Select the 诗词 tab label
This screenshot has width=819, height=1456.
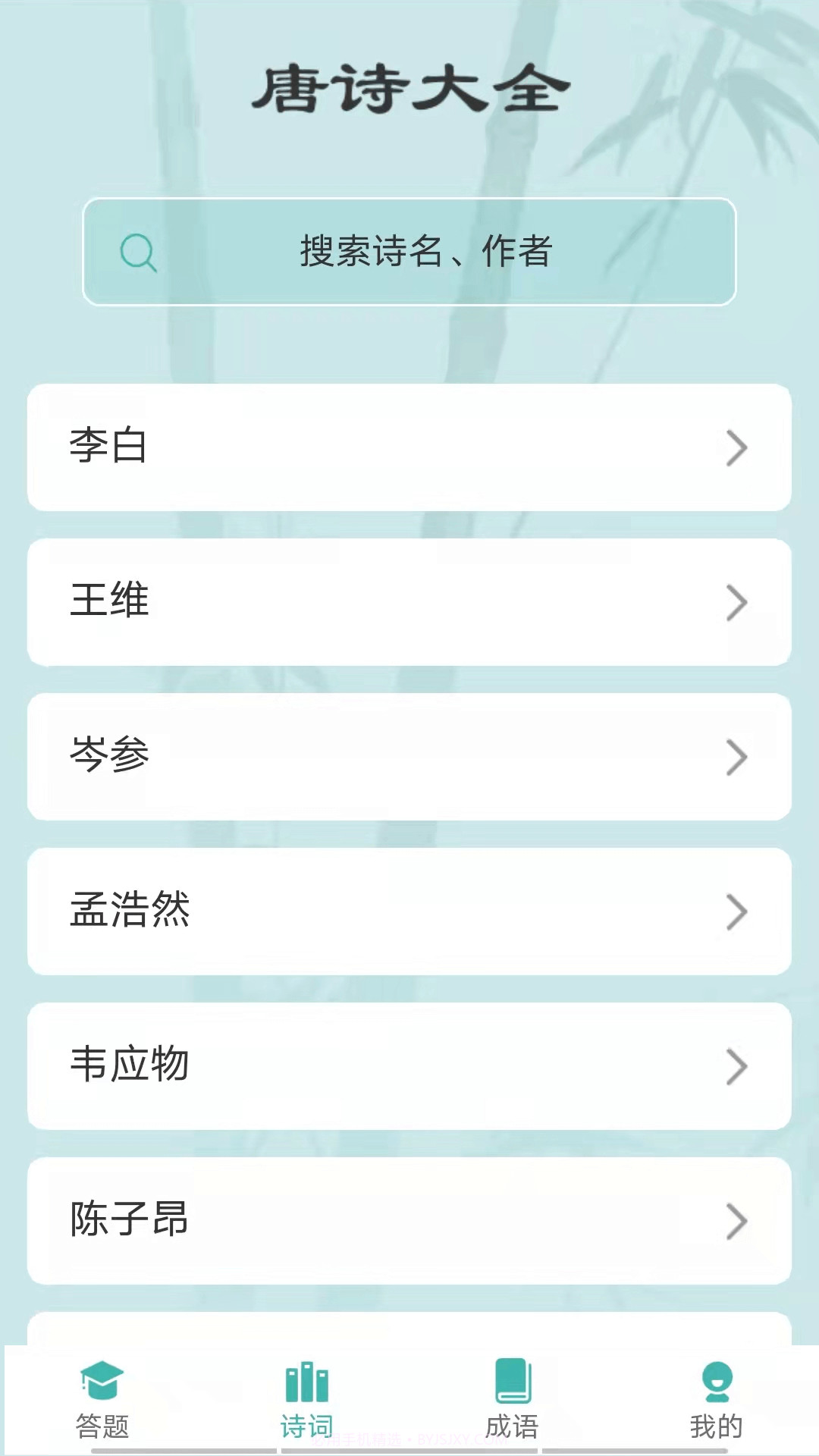pyautogui.click(x=304, y=1424)
